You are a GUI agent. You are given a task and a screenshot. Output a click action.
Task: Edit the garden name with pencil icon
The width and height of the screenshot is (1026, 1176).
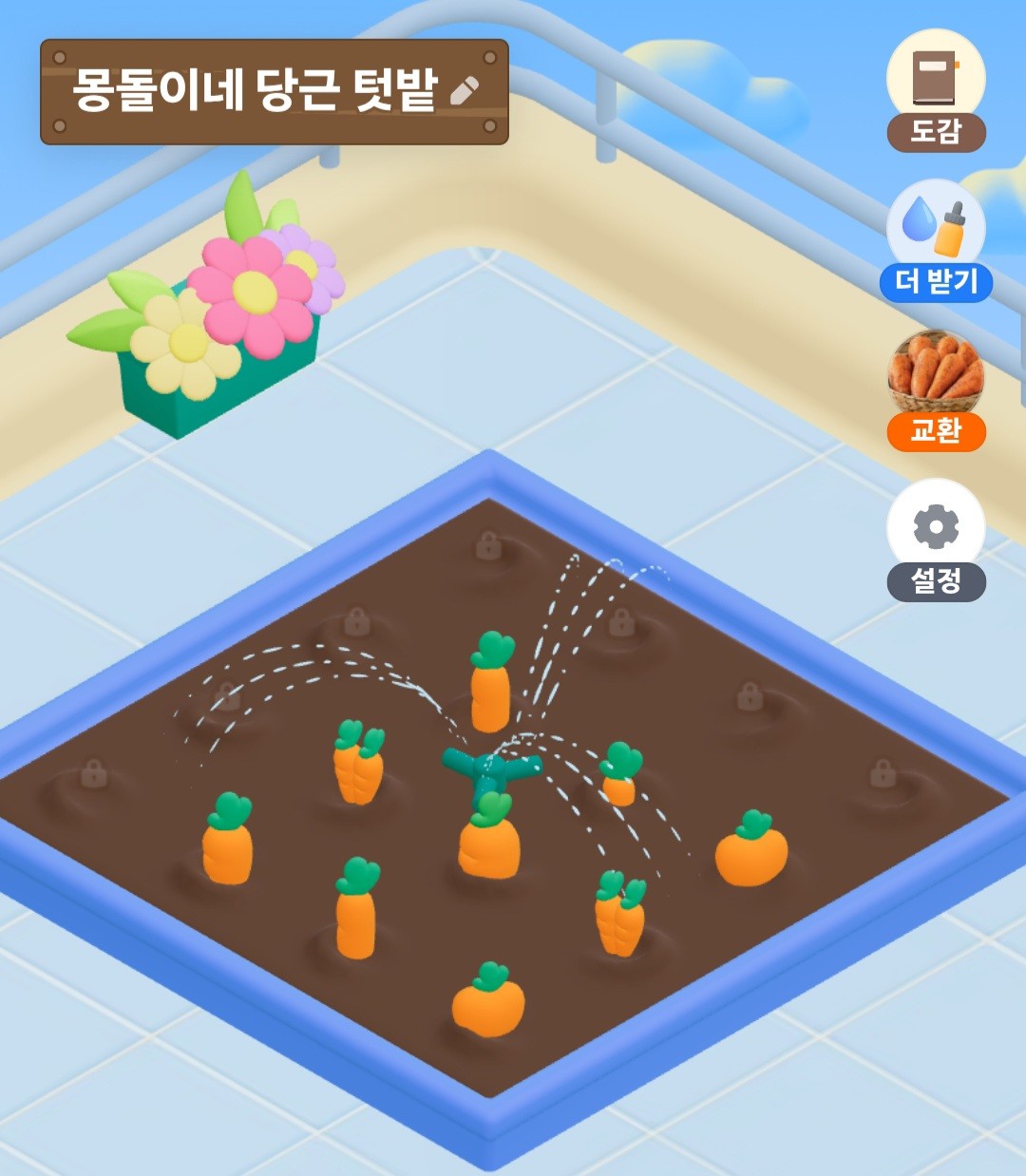(x=464, y=92)
